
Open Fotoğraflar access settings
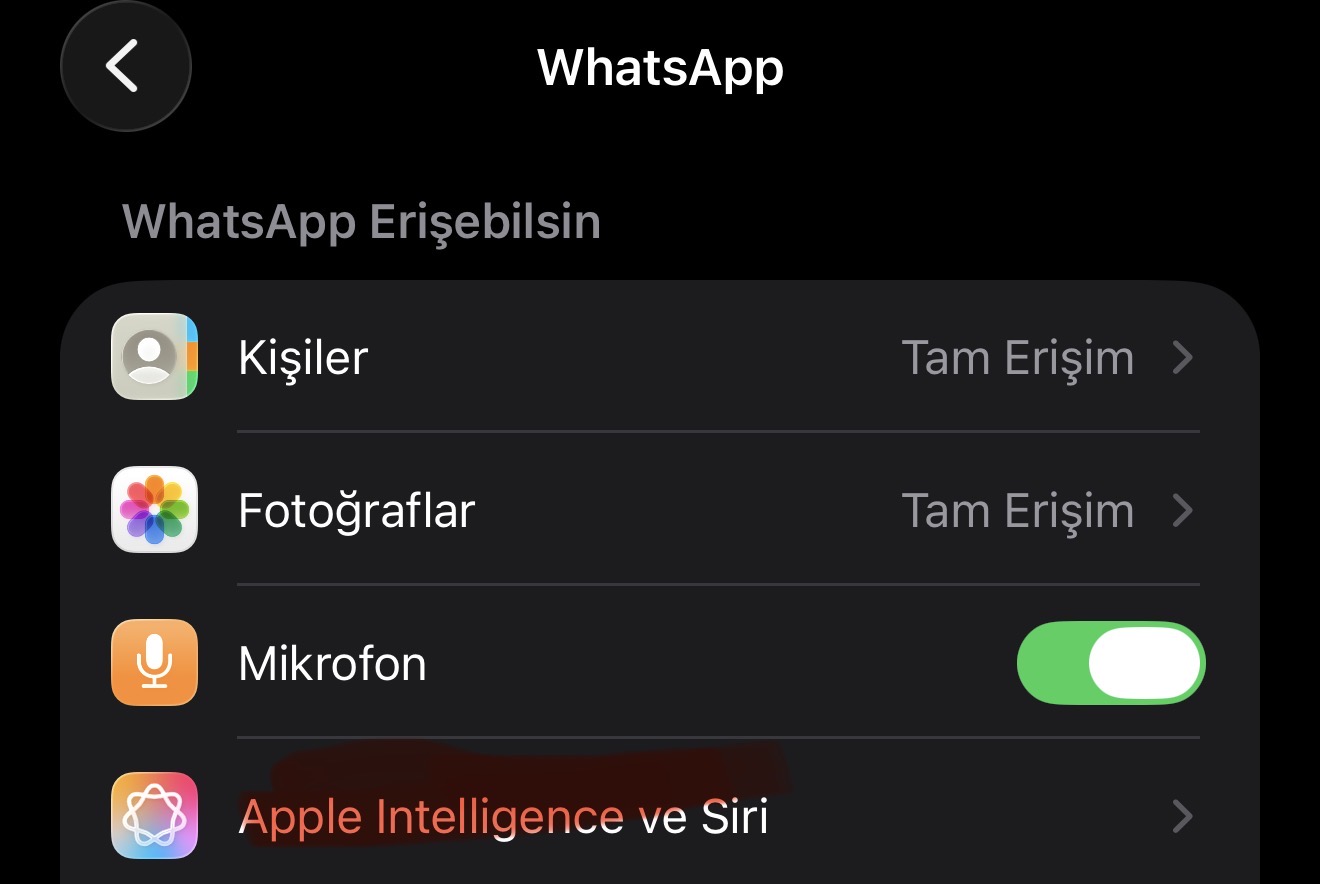coord(660,511)
